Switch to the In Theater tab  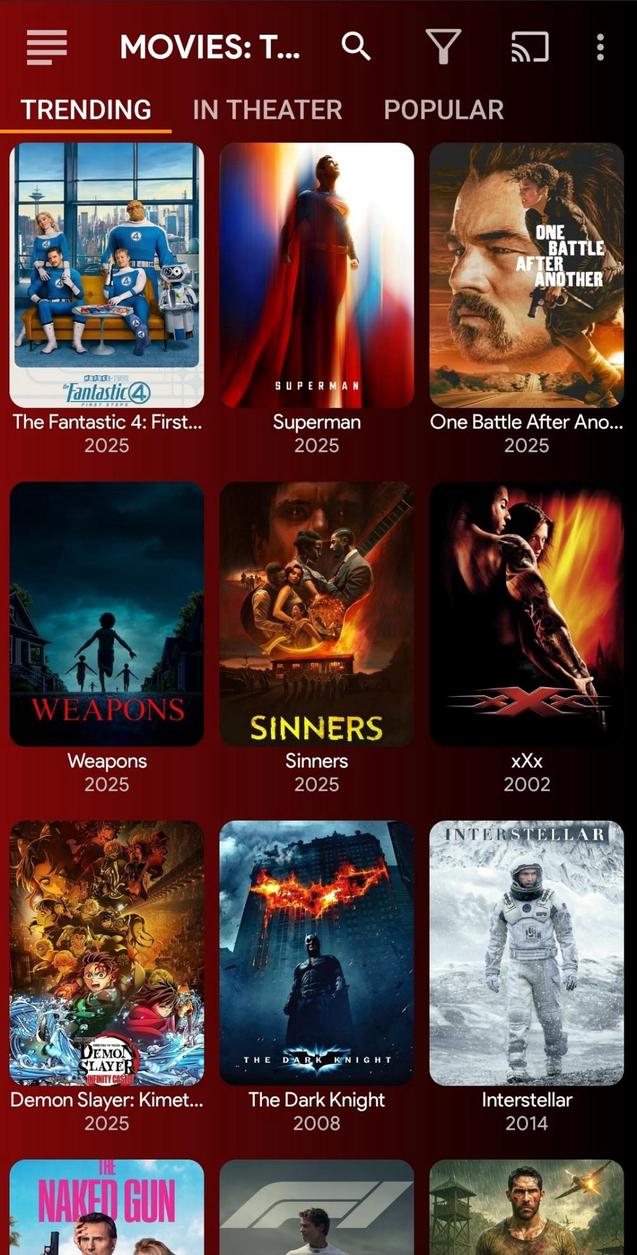[267, 109]
